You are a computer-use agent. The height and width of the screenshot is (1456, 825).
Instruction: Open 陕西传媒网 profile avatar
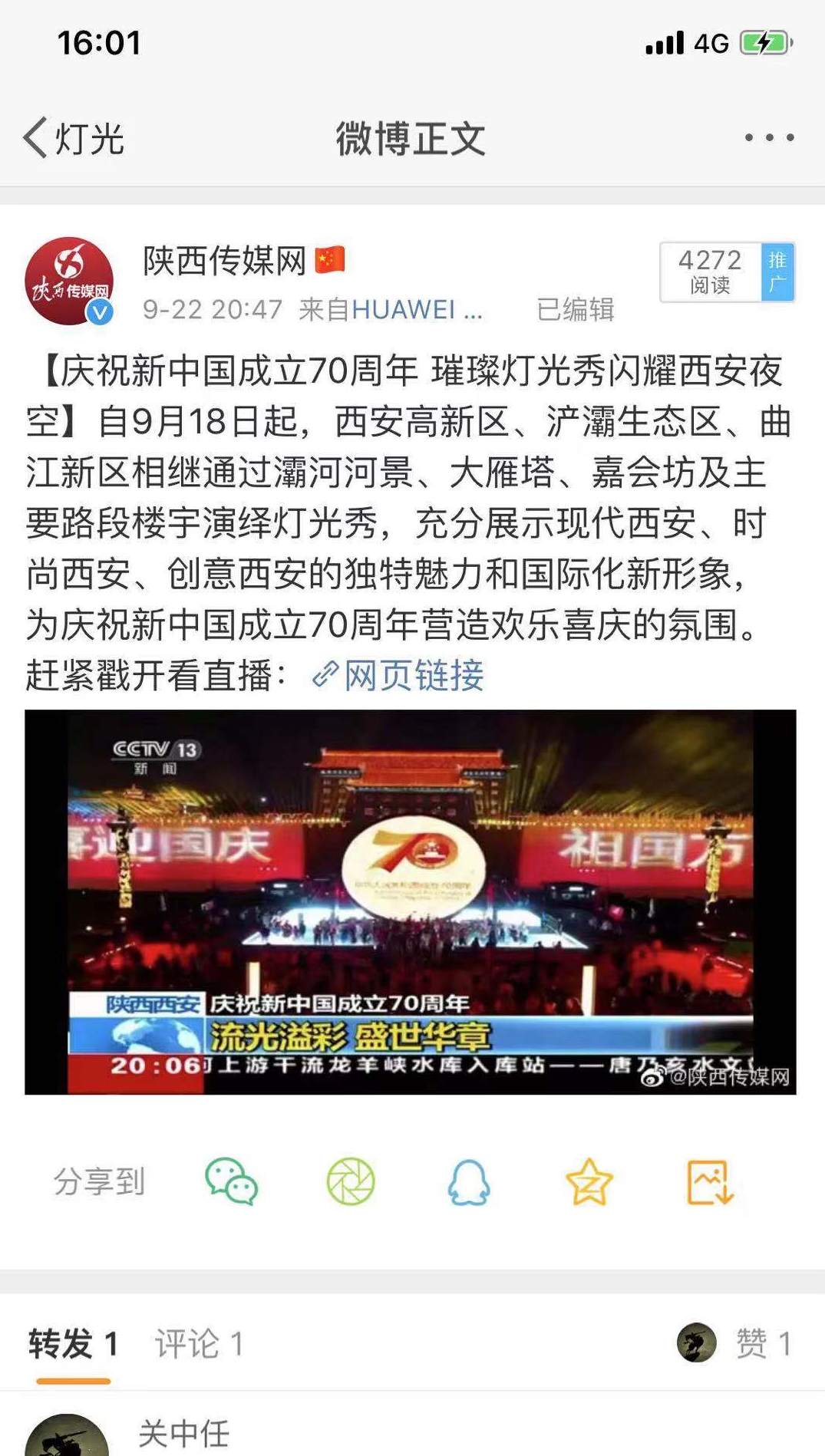[69, 281]
